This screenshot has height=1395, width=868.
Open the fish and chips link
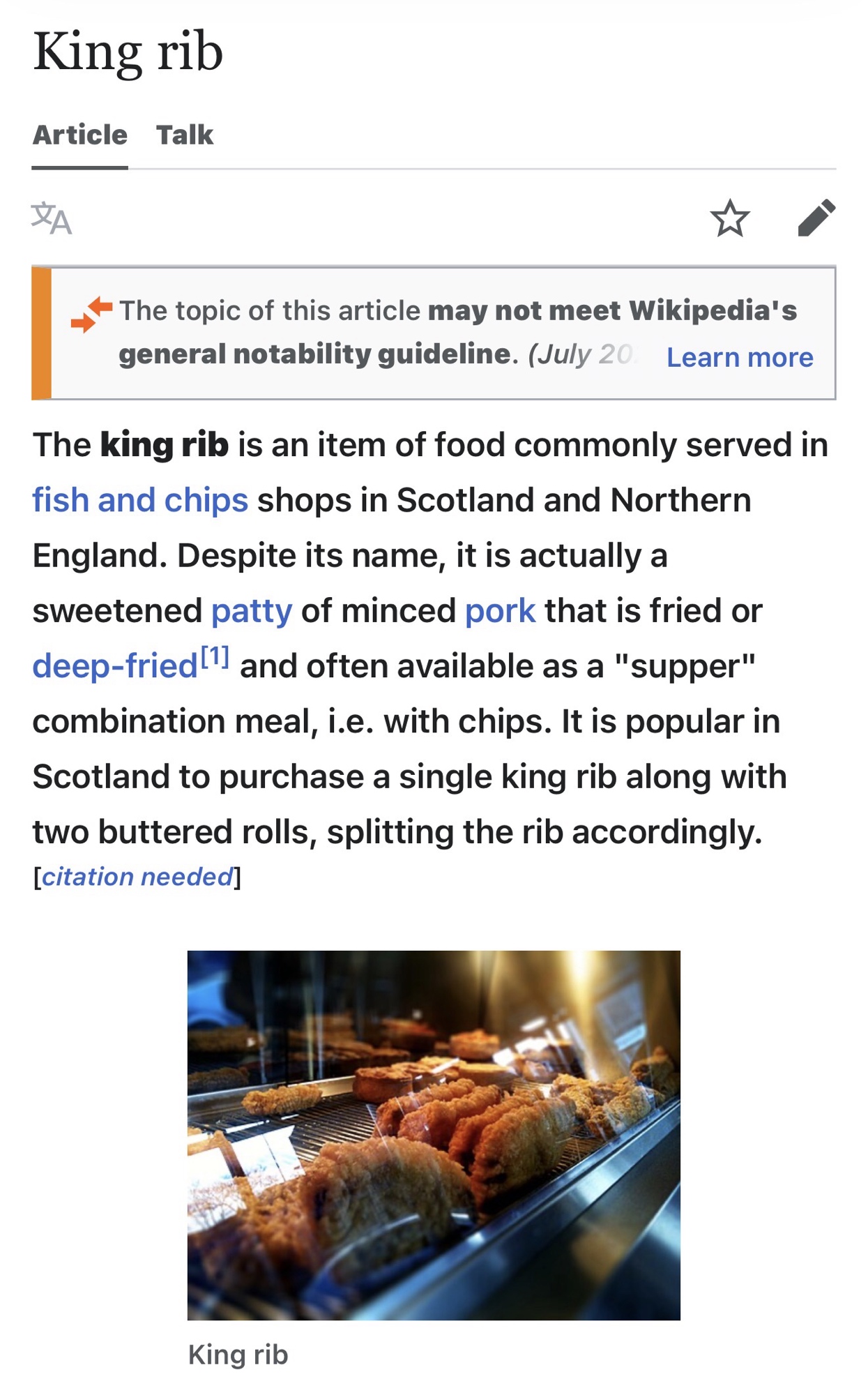click(x=140, y=500)
